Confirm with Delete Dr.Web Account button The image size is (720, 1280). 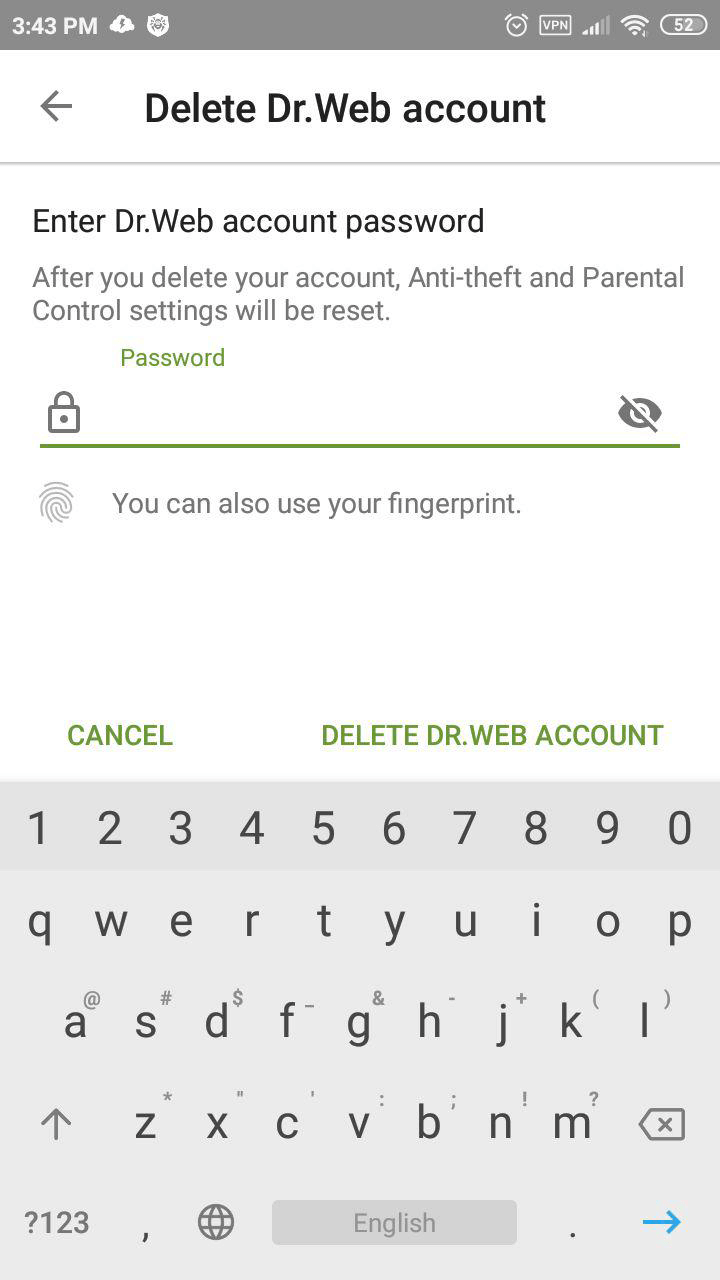[x=492, y=735]
